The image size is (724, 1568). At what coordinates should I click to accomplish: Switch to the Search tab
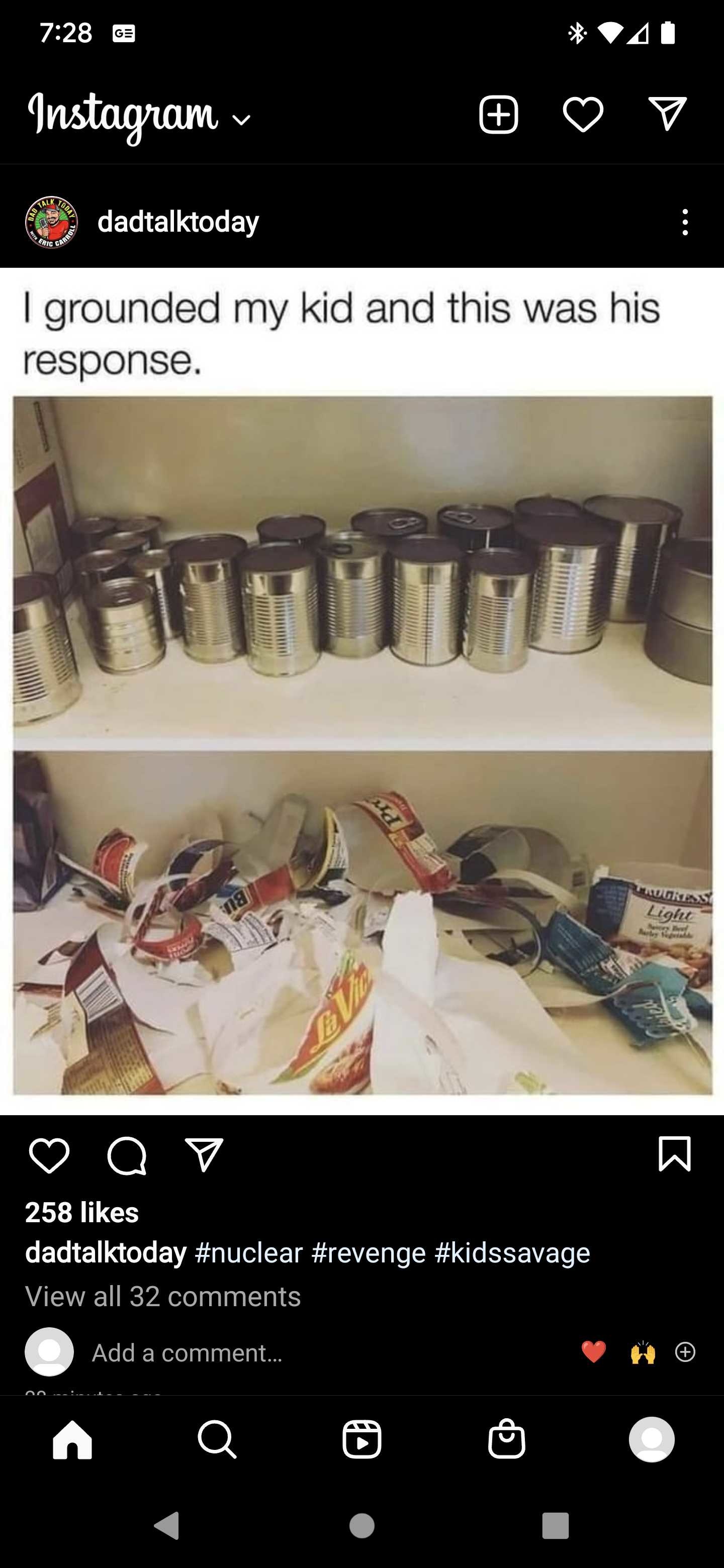pos(217,1439)
